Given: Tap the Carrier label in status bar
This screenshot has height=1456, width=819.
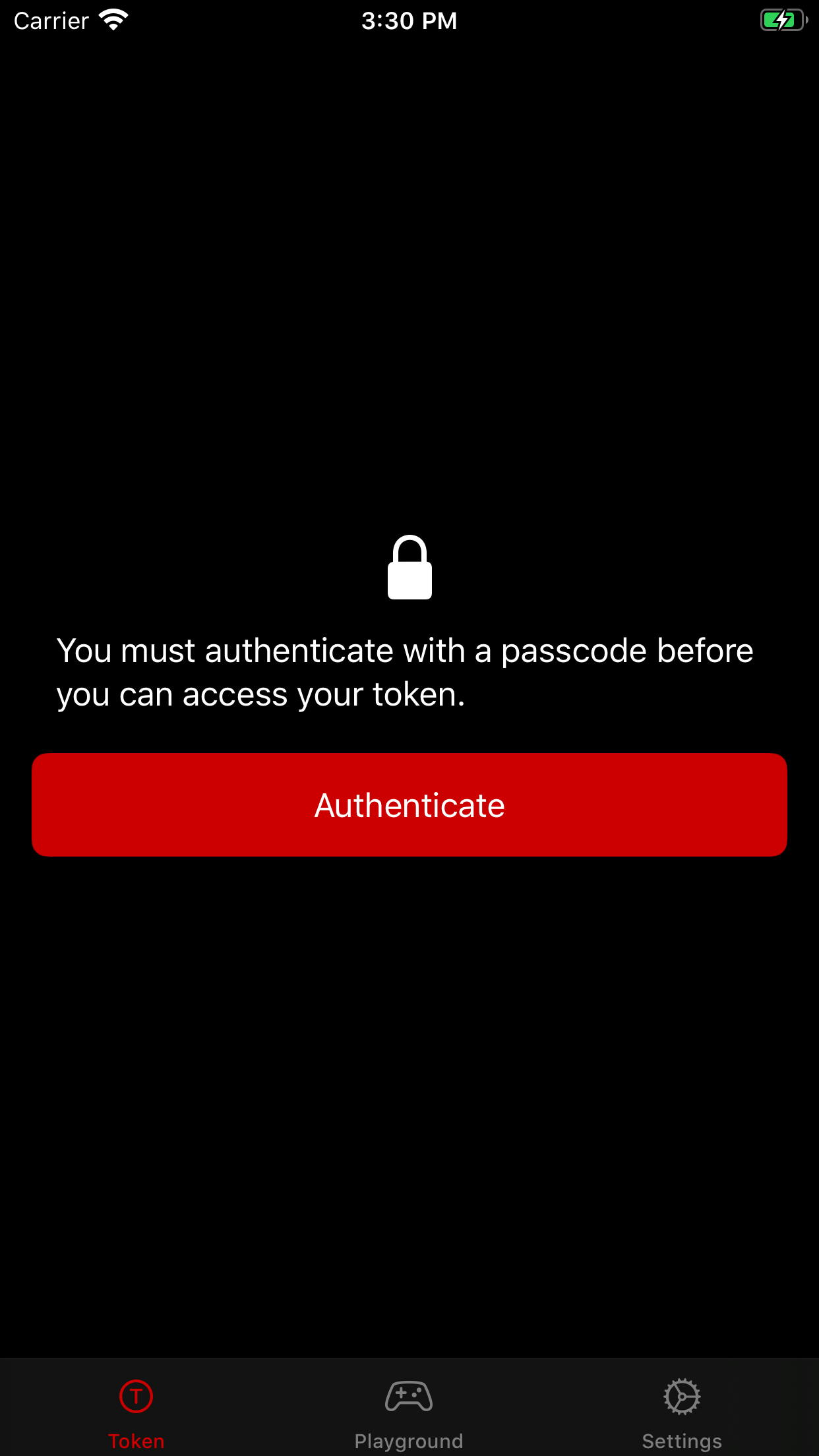Looking at the screenshot, I should [x=50, y=20].
